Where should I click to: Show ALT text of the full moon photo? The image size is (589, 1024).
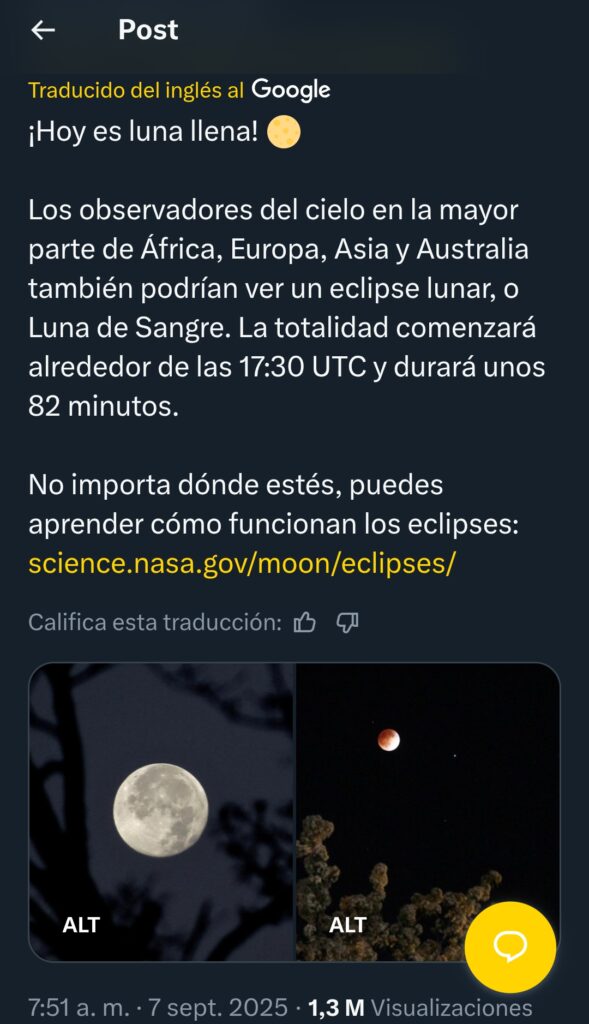(x=81, y=925)
